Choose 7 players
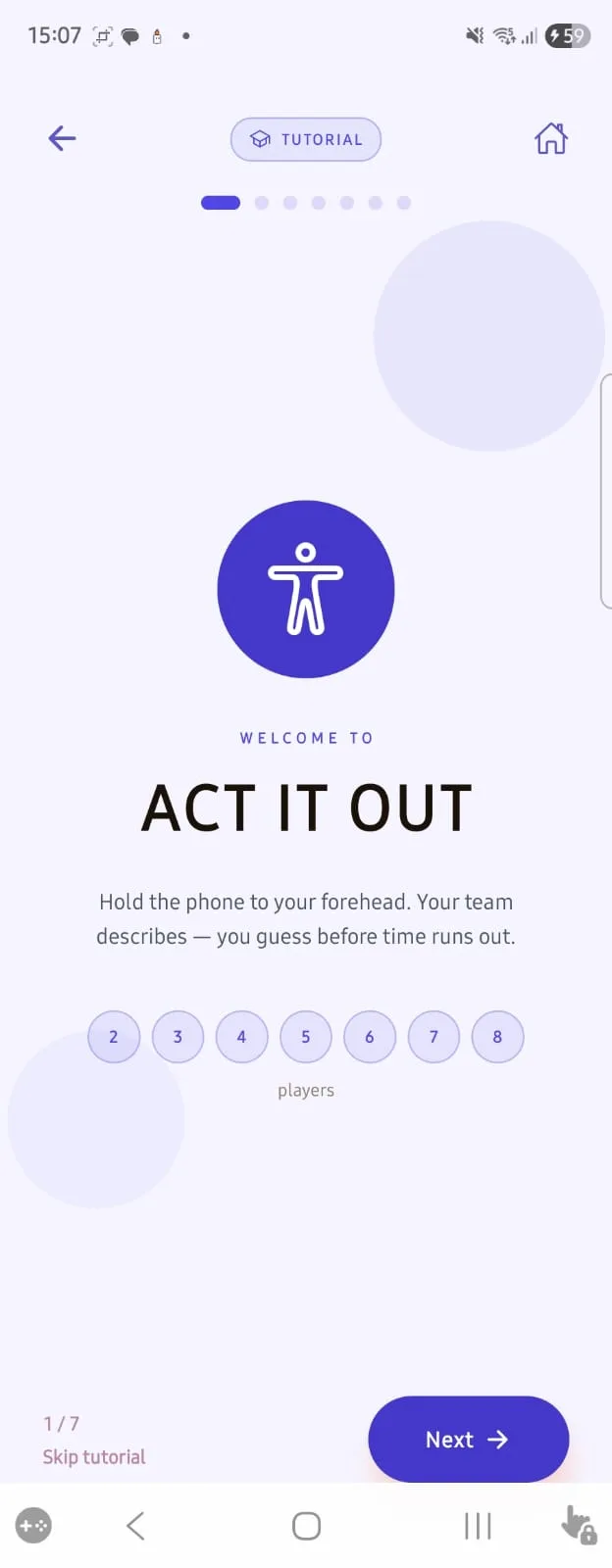The width and height of the screenshot is (612, 1568). (x=433, y=1037)
